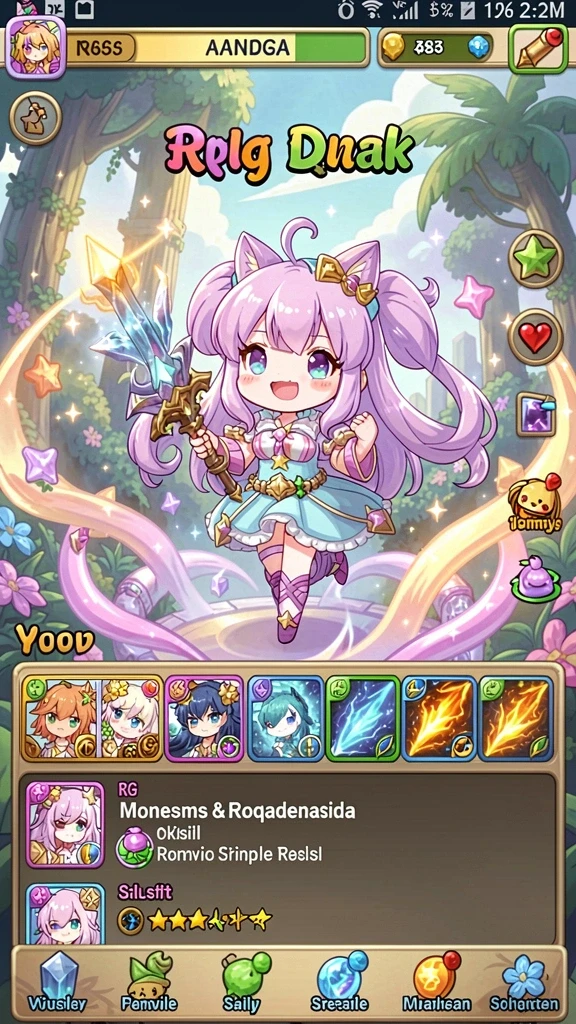Select the teal-haired character card
The width and height of the screenshot is (576, 1024).
click(285, 719)
